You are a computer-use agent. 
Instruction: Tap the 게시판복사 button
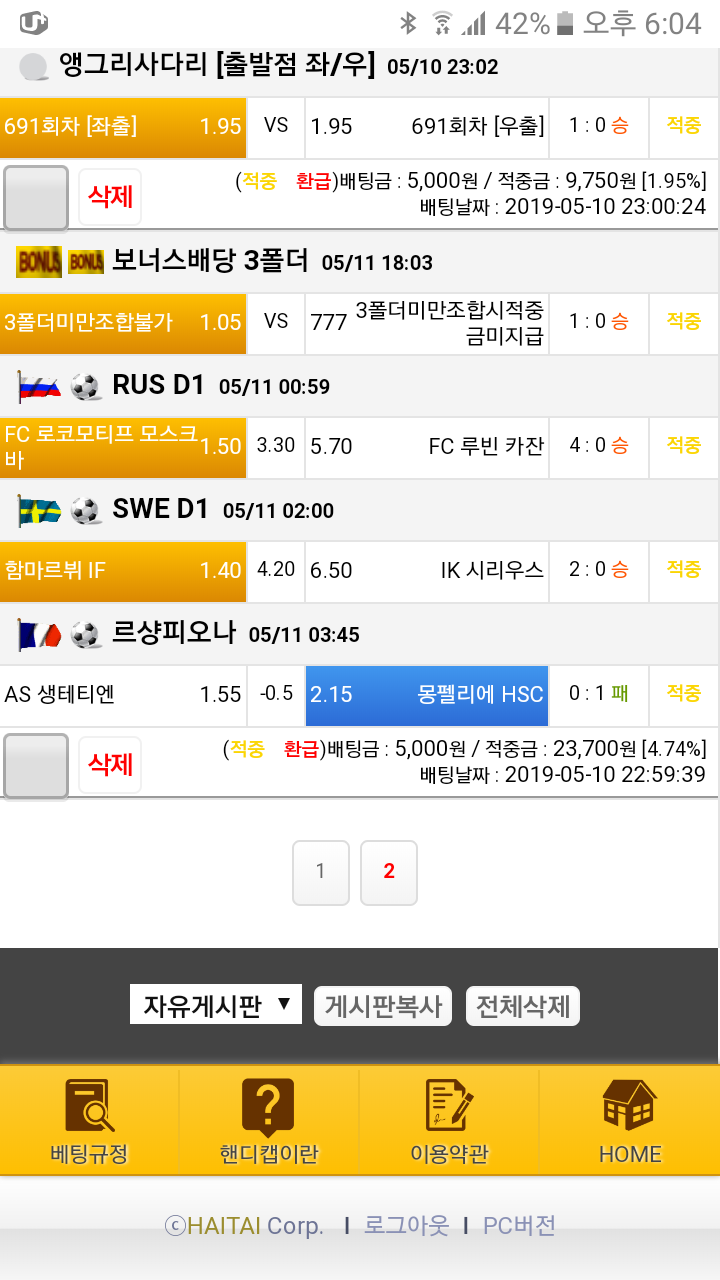tap(383, 1006)
